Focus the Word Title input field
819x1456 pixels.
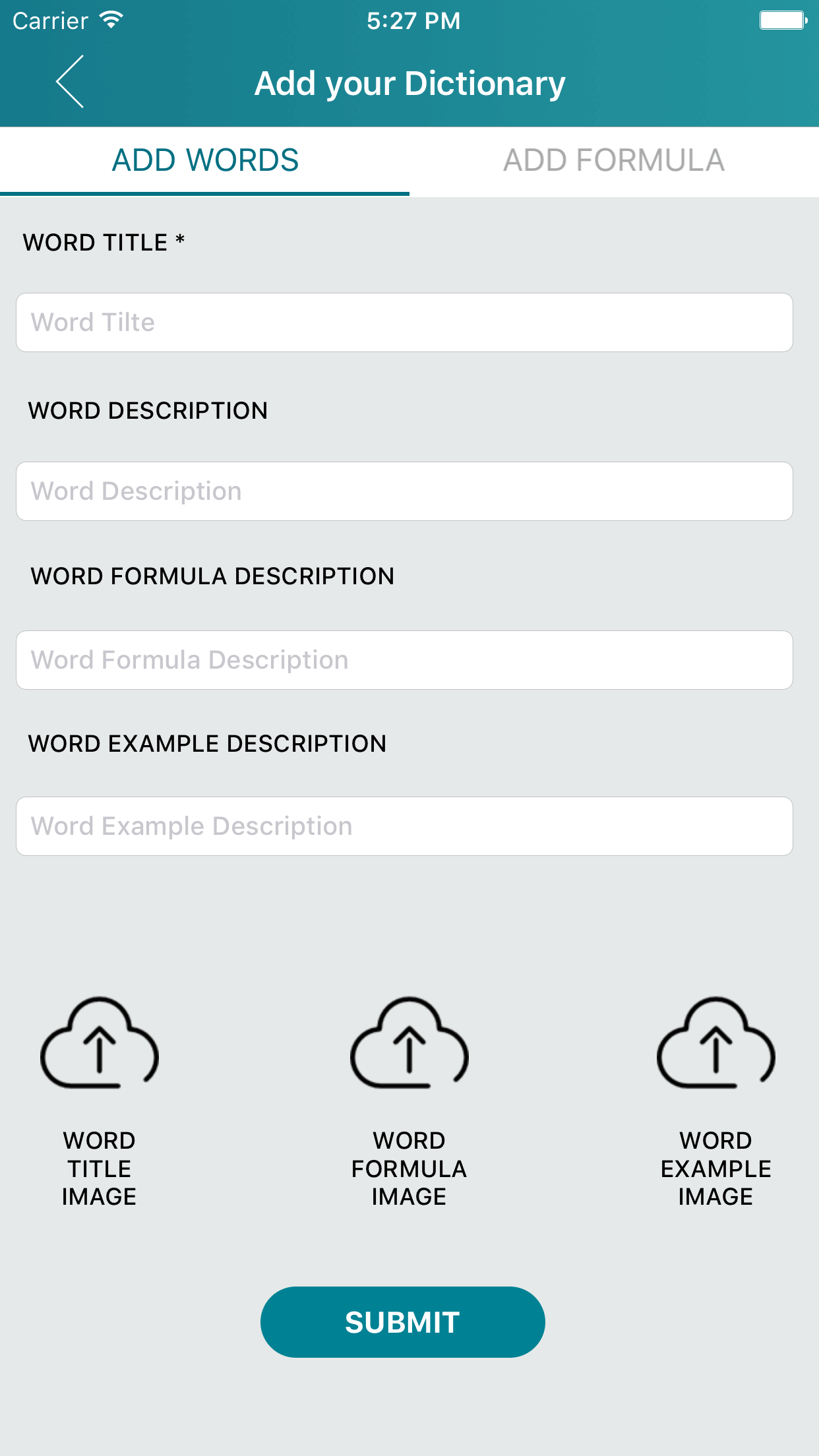[404, 322]
